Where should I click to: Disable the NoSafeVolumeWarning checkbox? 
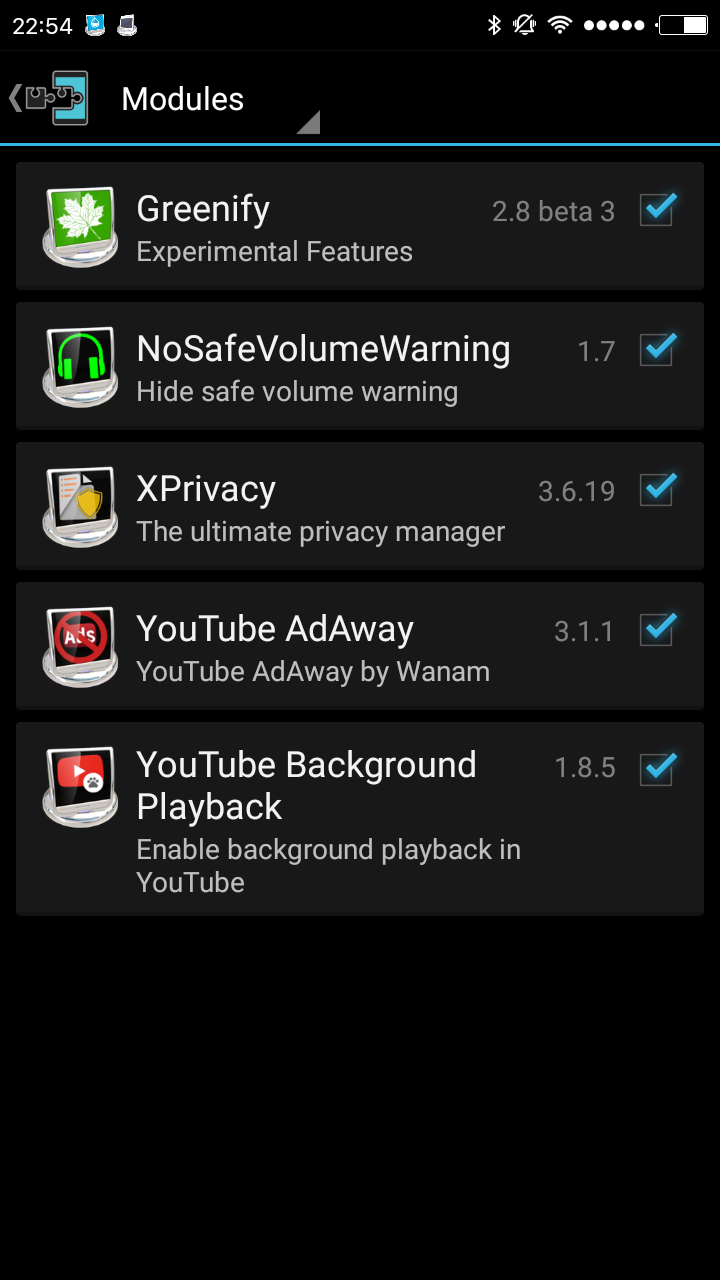657,349
